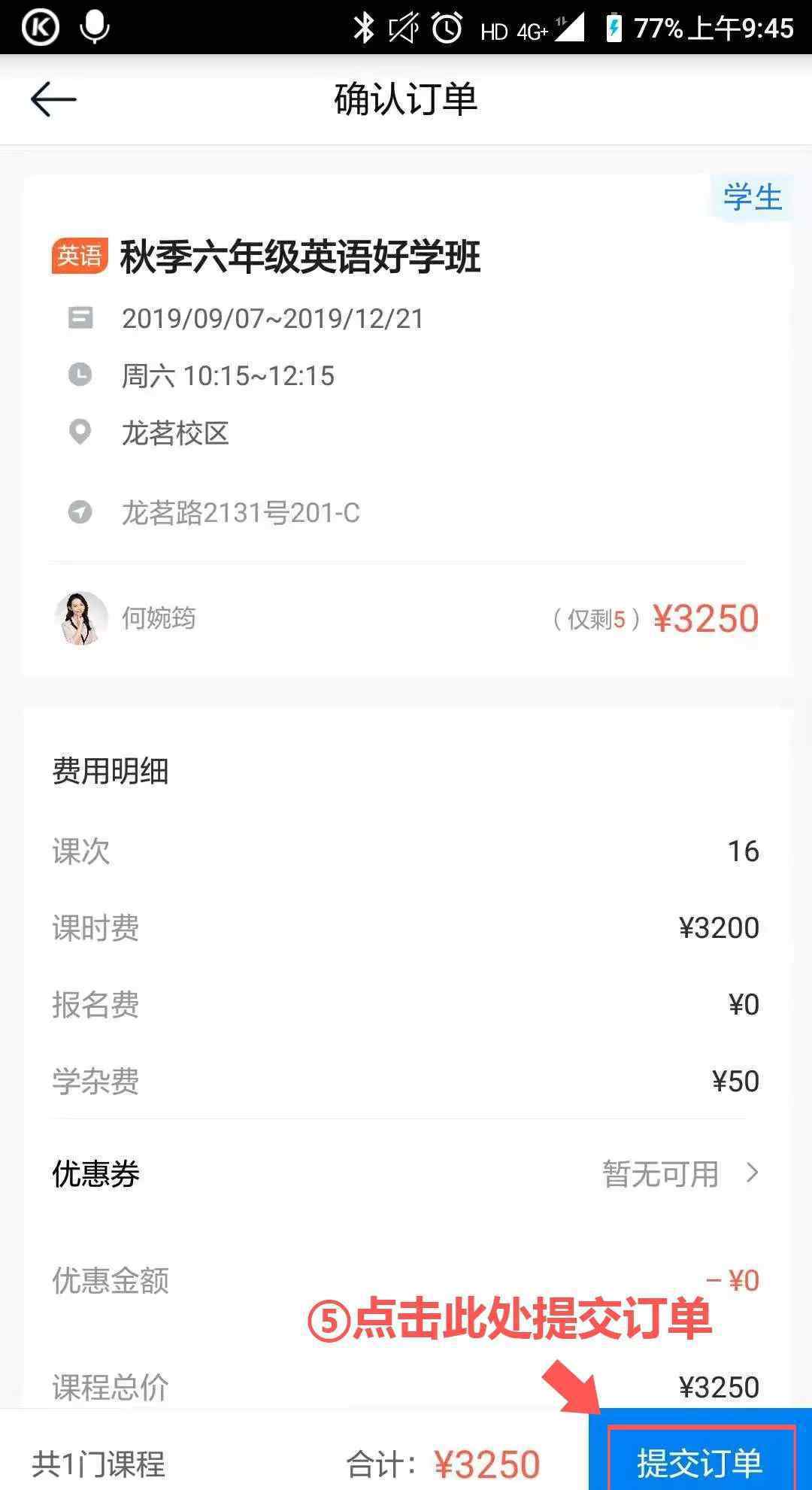
Task: Go back using the top-left arrow
Action: coord(53,99)
